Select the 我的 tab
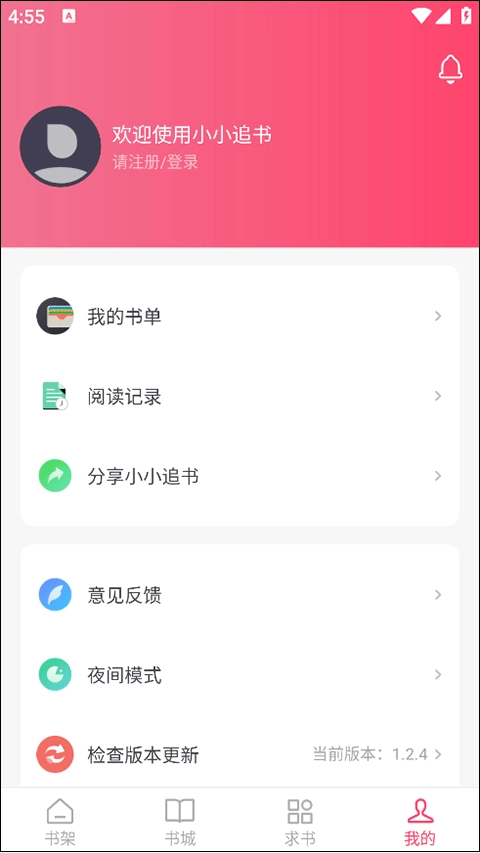The height and width of the screenshot is (853, 480). [420, 821]
